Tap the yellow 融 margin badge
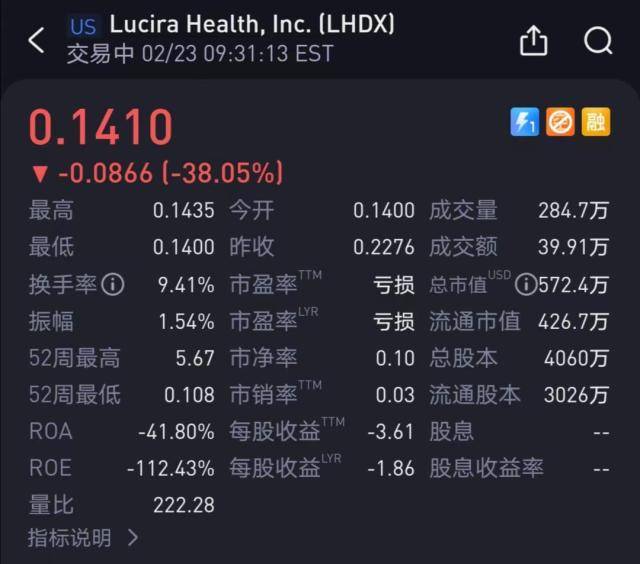This screenshot has width=640, height=564. click(x=596, y=122)
